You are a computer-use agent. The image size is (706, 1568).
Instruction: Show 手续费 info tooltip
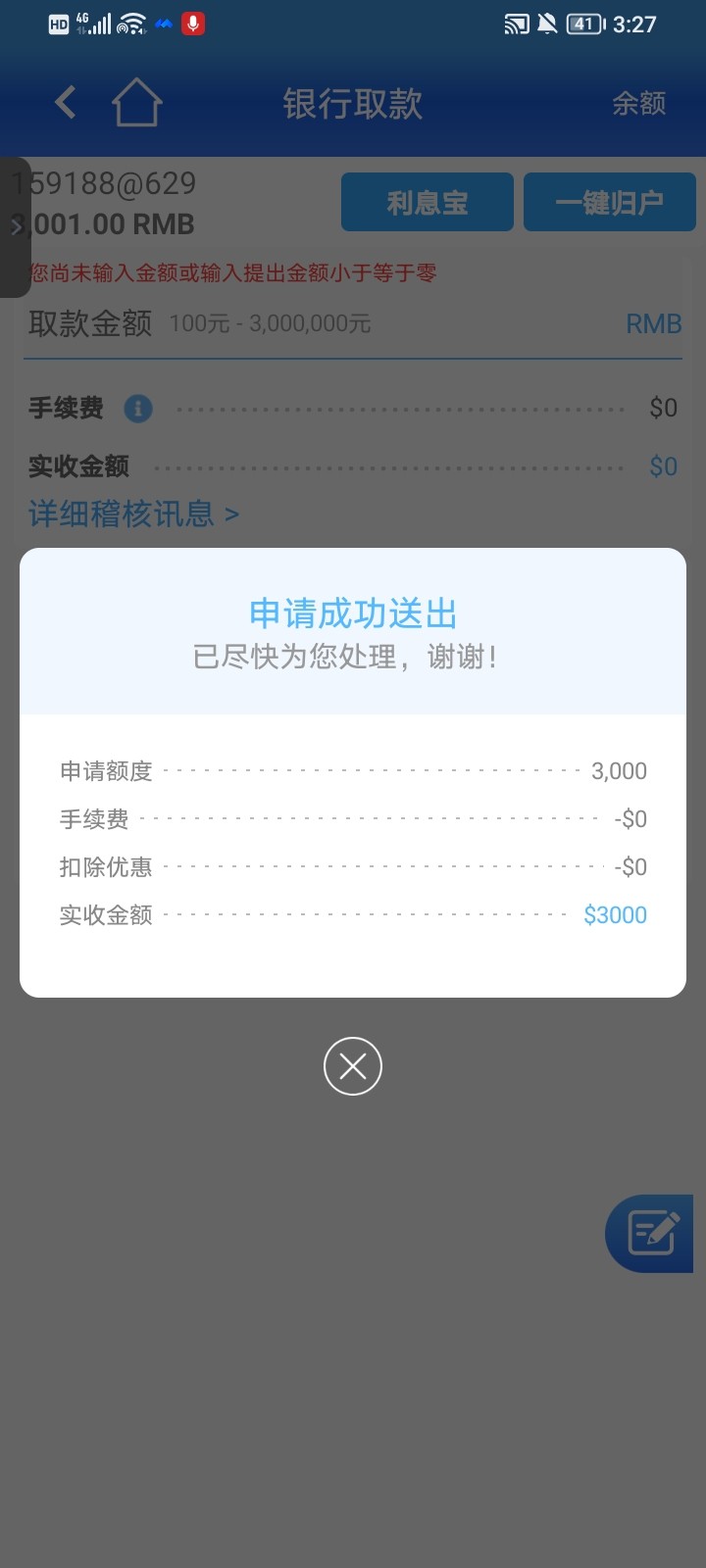[x=138, y=408]
